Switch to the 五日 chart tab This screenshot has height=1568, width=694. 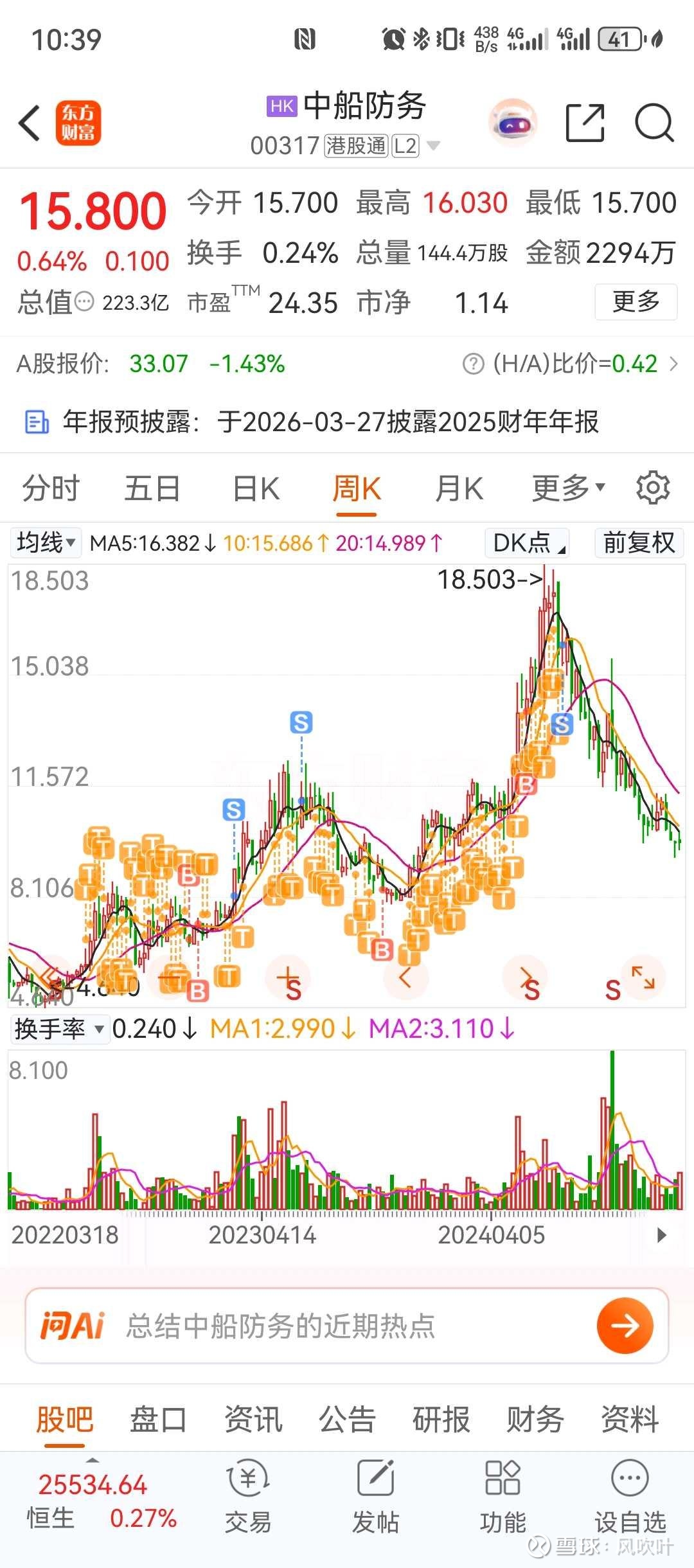click(152, 488)
